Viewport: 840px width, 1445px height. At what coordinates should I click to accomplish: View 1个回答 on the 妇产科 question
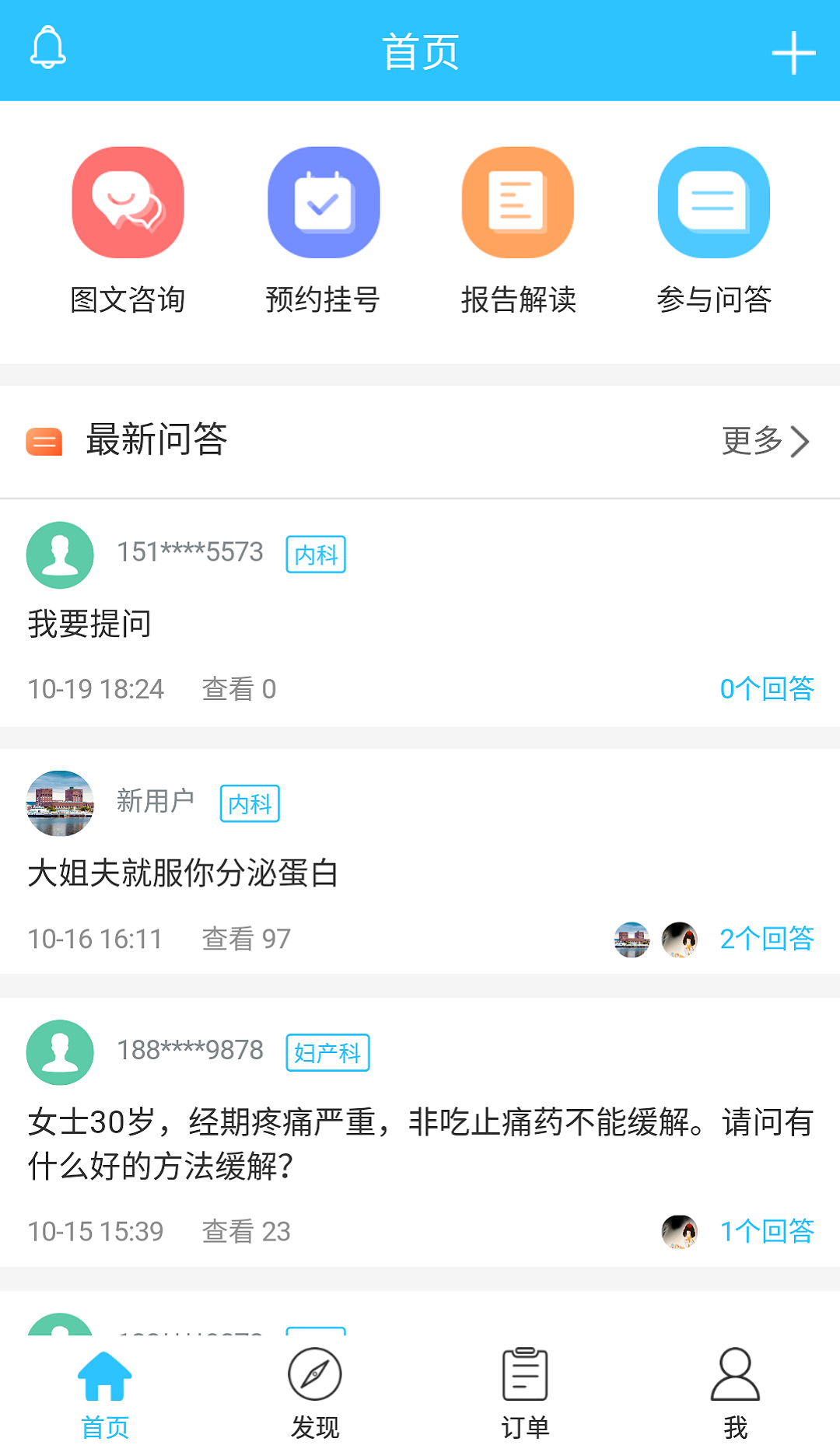click(766, 1231)
